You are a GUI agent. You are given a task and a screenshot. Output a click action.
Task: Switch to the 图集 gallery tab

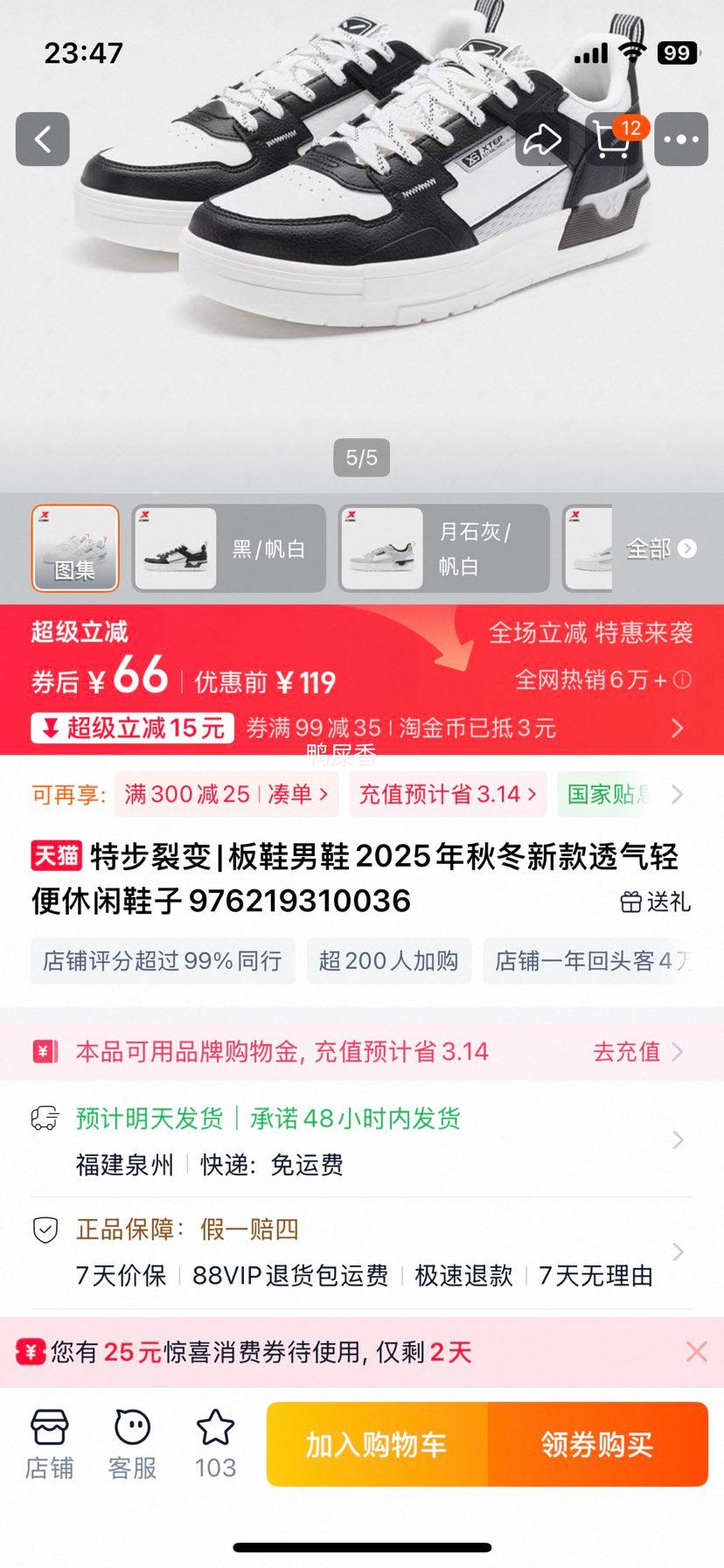click(74, 548)
